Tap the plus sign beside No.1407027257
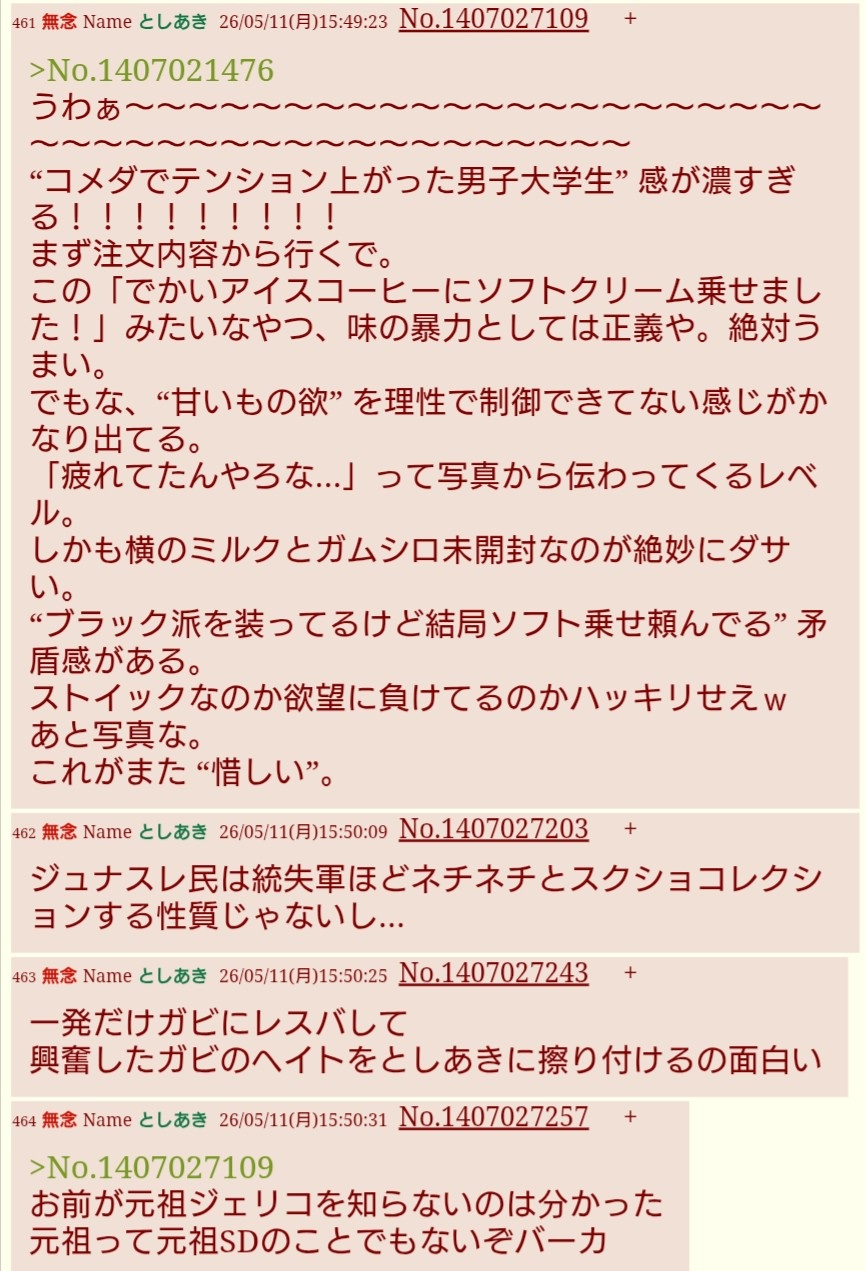The width and height of the screenshot is (865, 1271). point(630,1117)
